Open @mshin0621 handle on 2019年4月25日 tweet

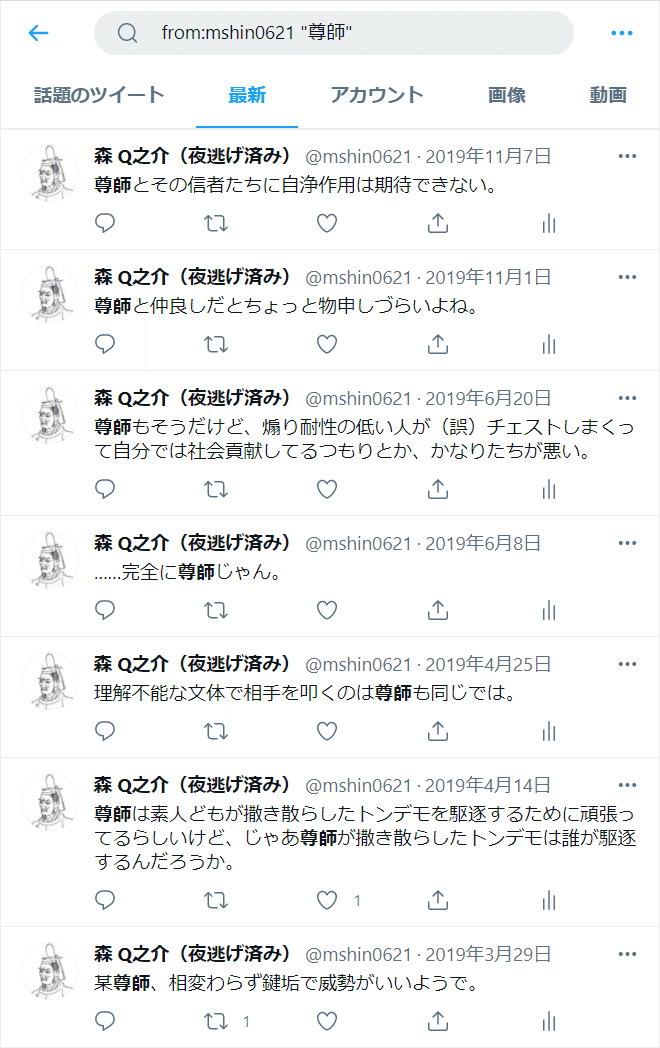tap(358, 664)
